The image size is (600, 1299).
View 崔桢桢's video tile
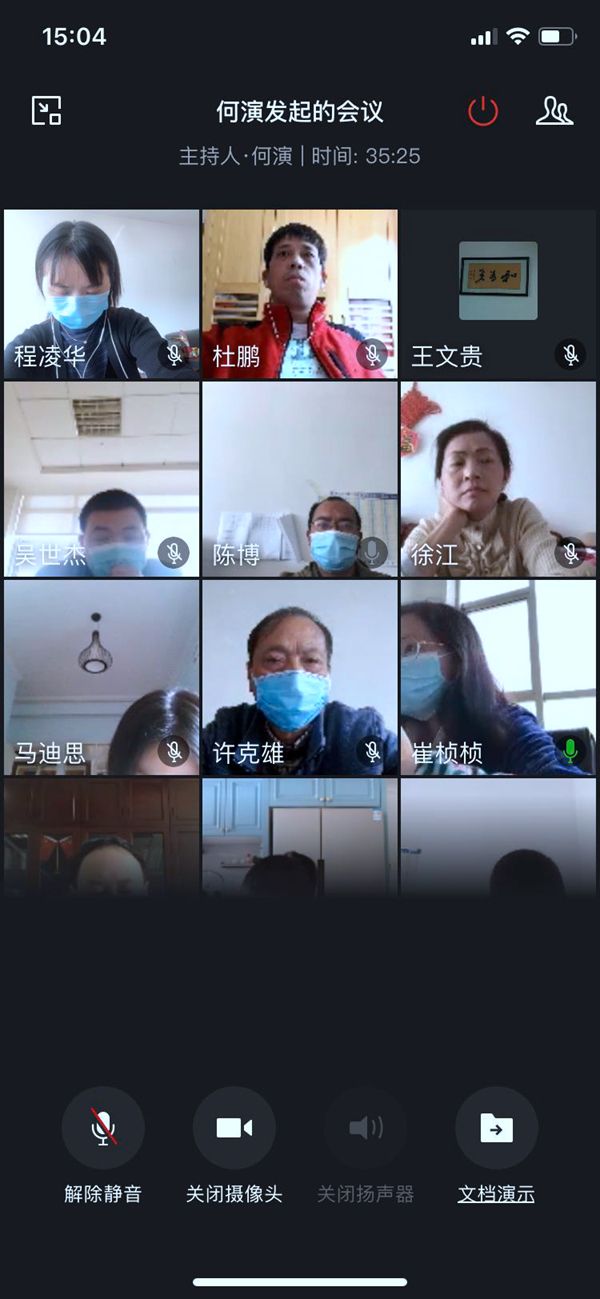coord(498,677)
